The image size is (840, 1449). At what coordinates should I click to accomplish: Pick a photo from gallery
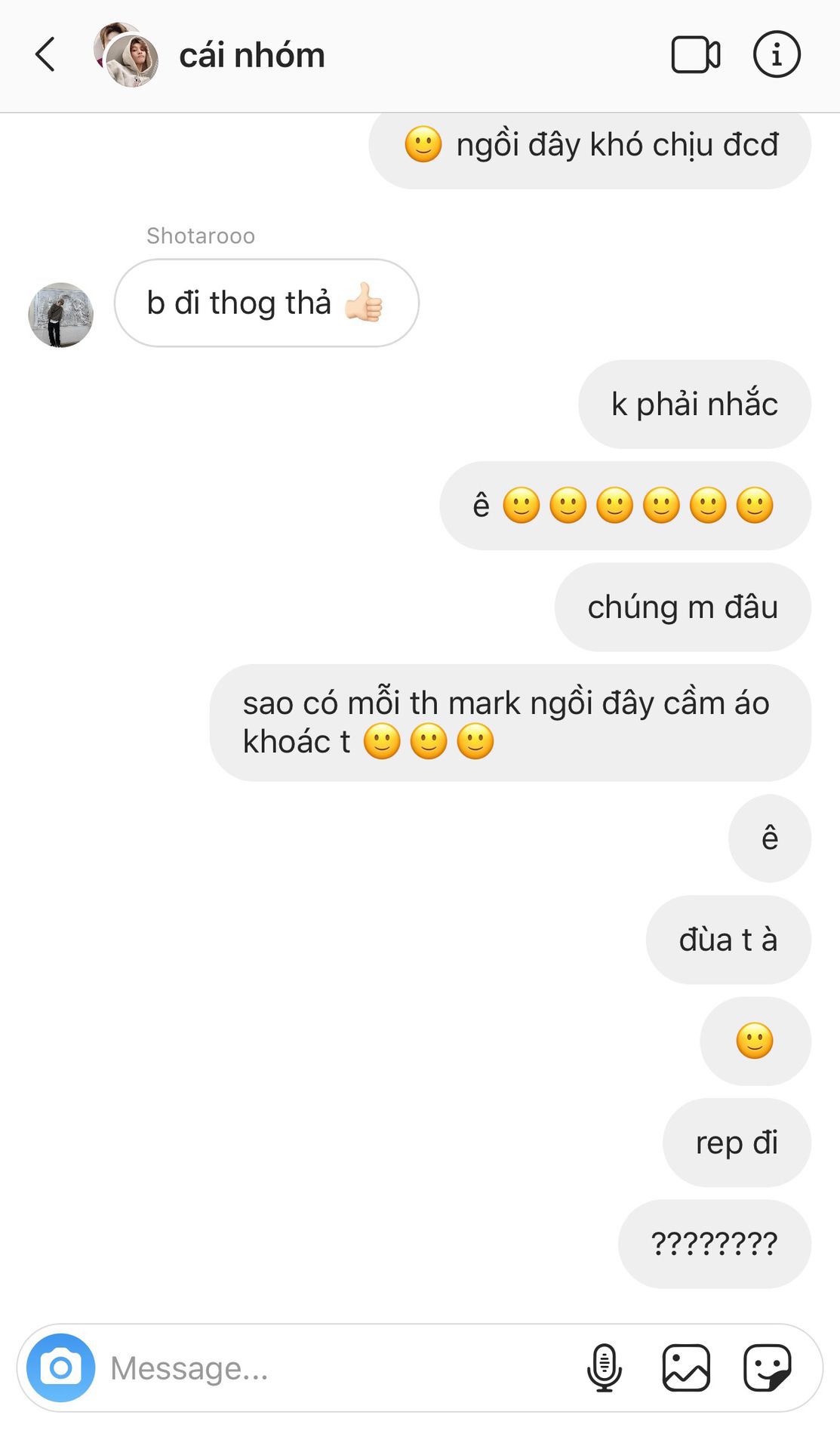point(686,1367)
